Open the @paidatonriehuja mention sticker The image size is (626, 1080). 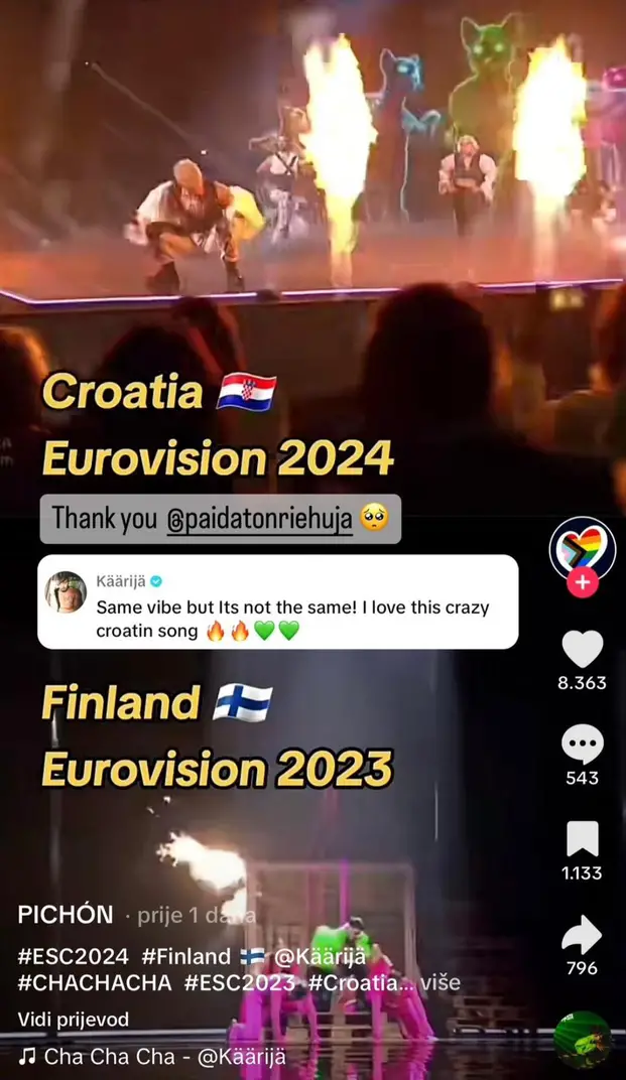pos(259,519)
